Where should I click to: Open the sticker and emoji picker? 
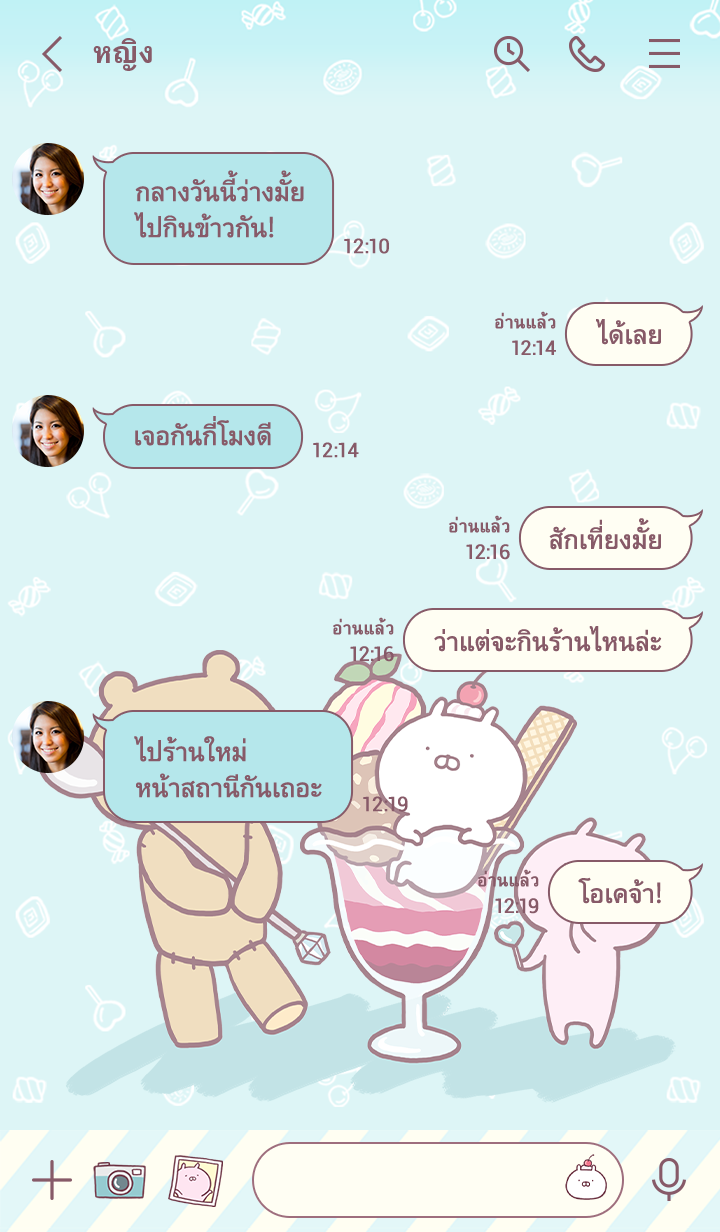[586, 1181]
